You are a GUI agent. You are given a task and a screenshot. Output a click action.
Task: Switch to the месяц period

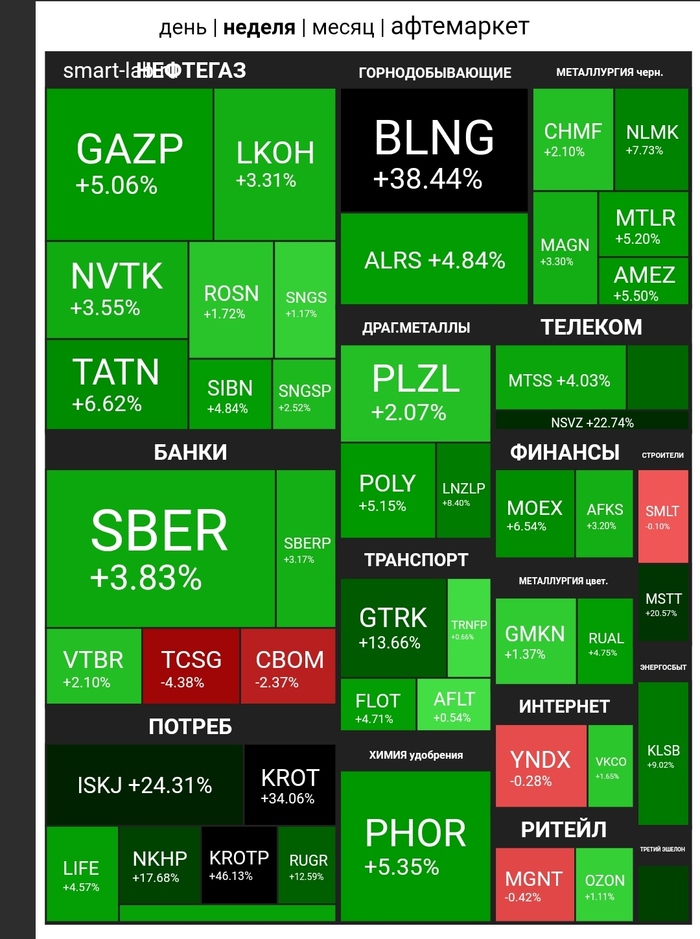(343, 27)
